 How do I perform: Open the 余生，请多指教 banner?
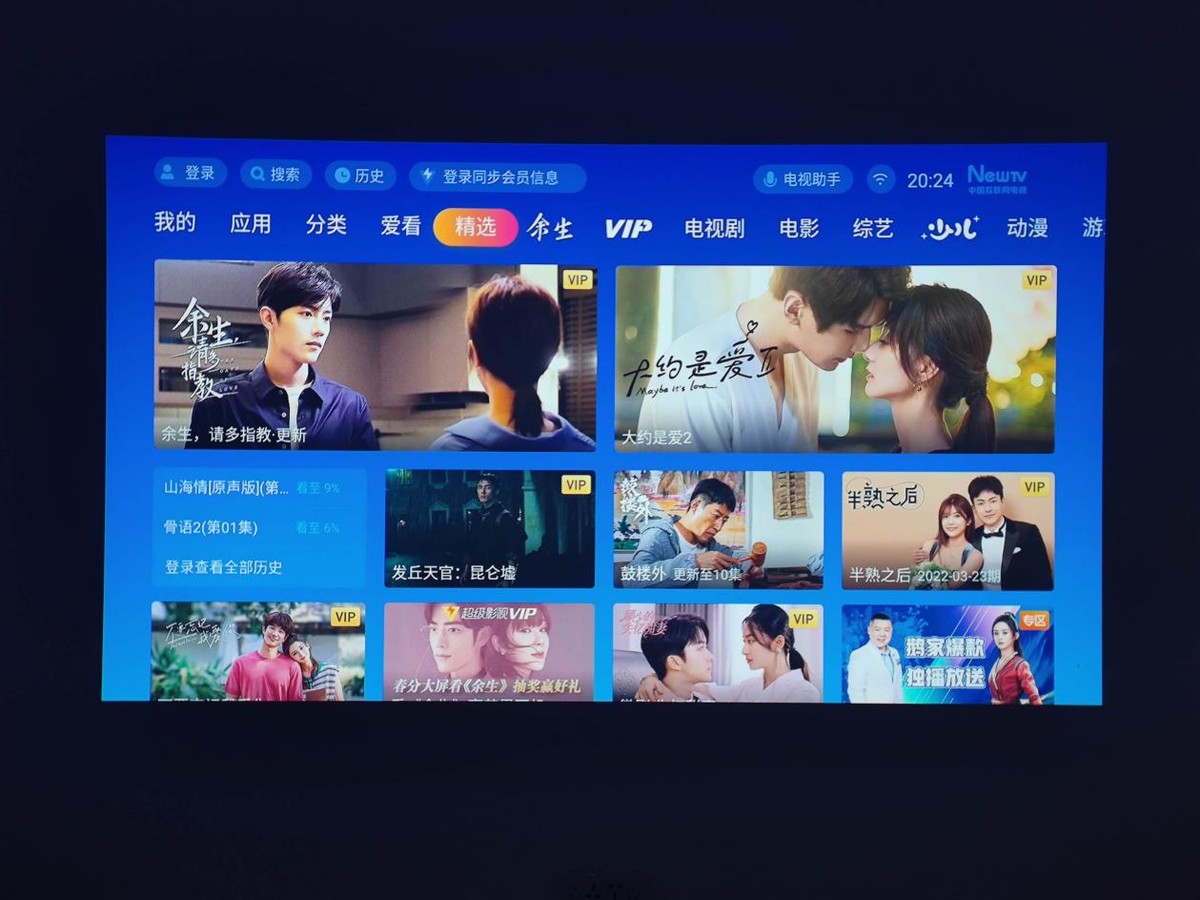tap(375, 356)
